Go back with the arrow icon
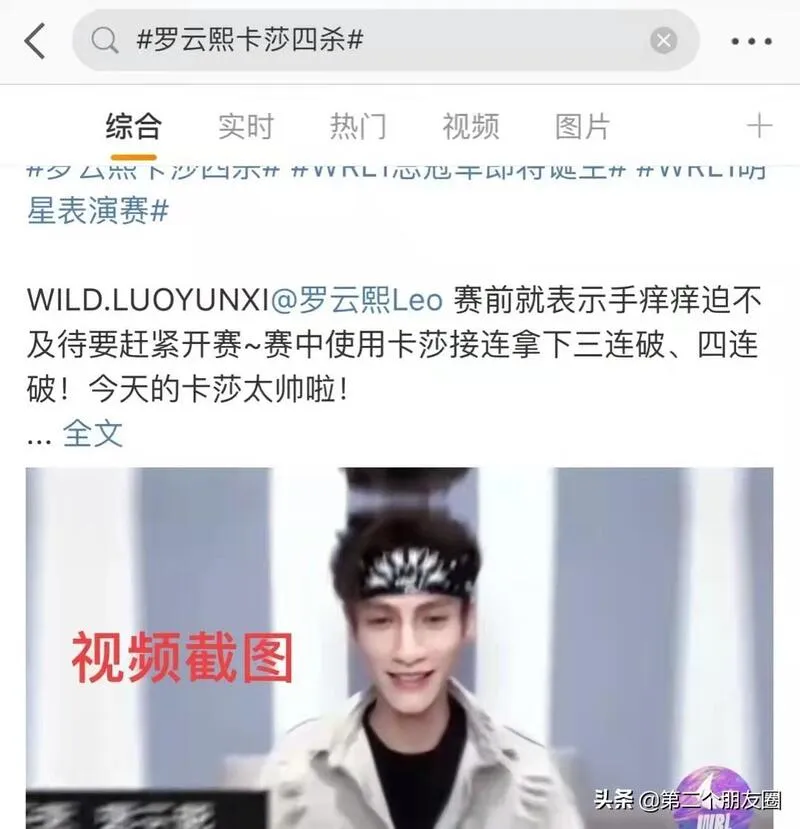The image size is (800, 829). 35,41
